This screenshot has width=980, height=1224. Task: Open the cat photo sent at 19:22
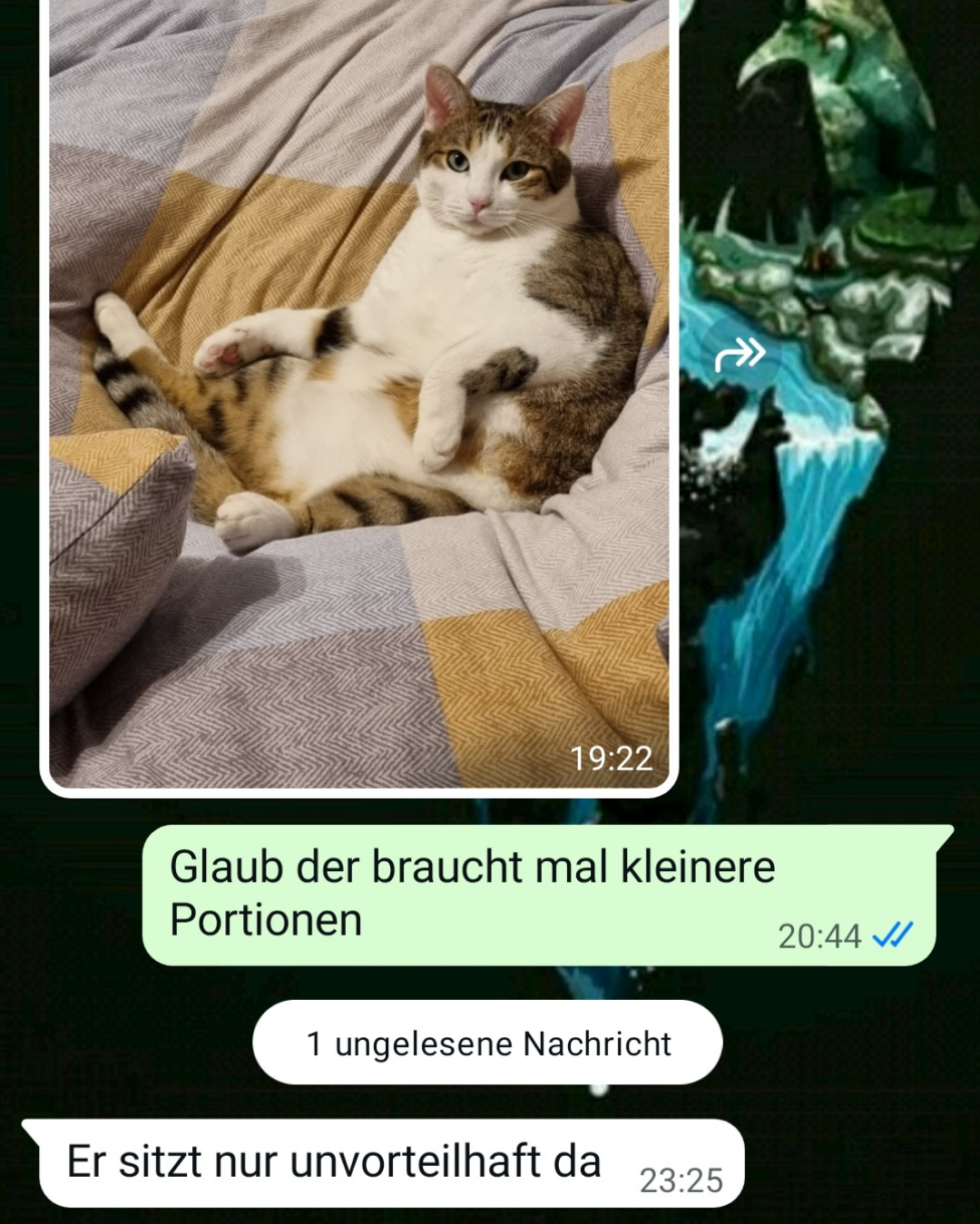[x=358, y=390]
